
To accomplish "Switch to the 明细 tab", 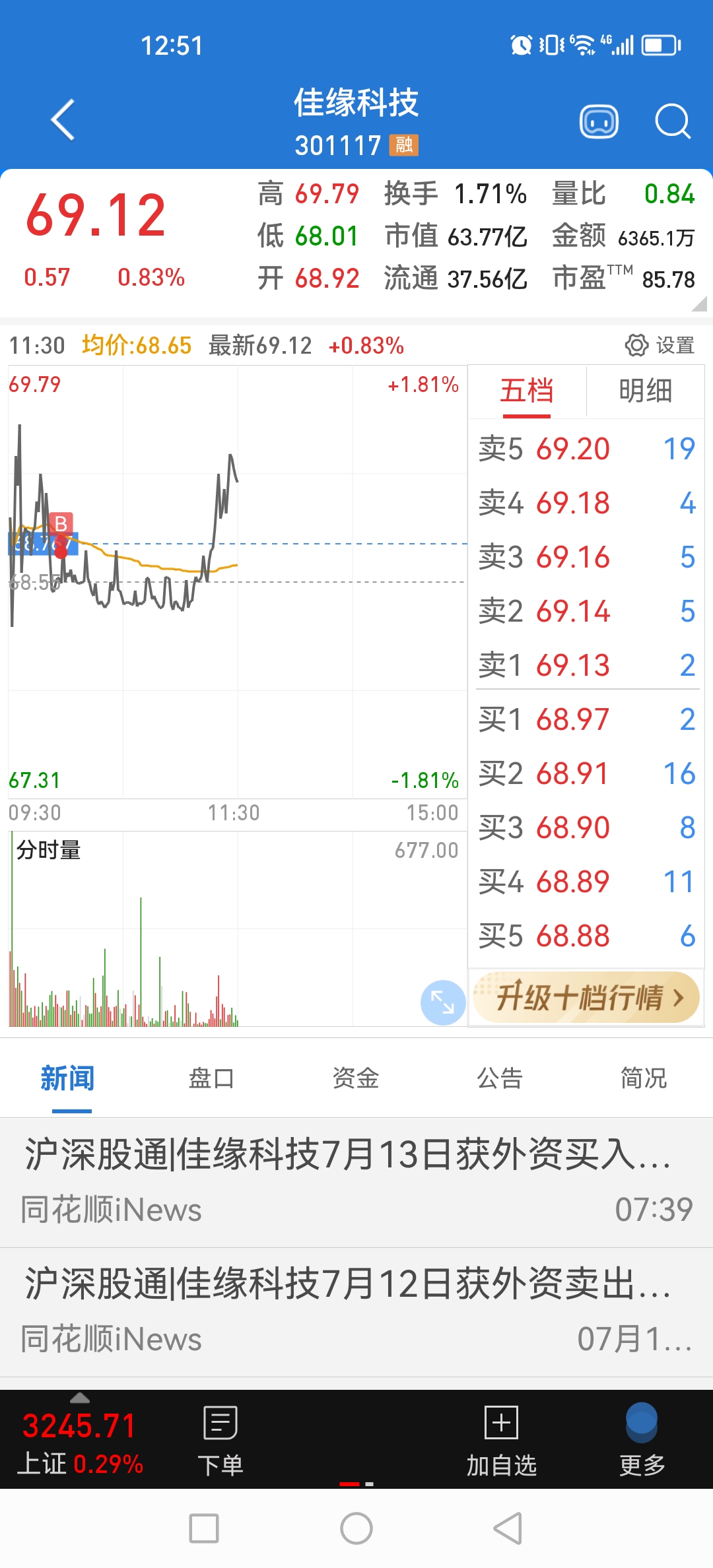I will pyautogui.click(x=645, y=391).
